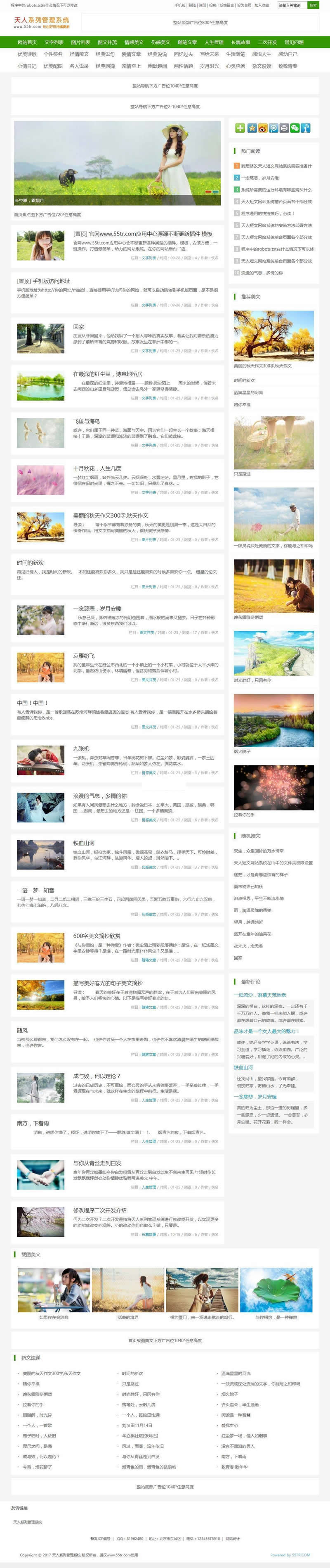Open the 九张机 article
The image size is (330, 1568).
(x=81, y=749)
